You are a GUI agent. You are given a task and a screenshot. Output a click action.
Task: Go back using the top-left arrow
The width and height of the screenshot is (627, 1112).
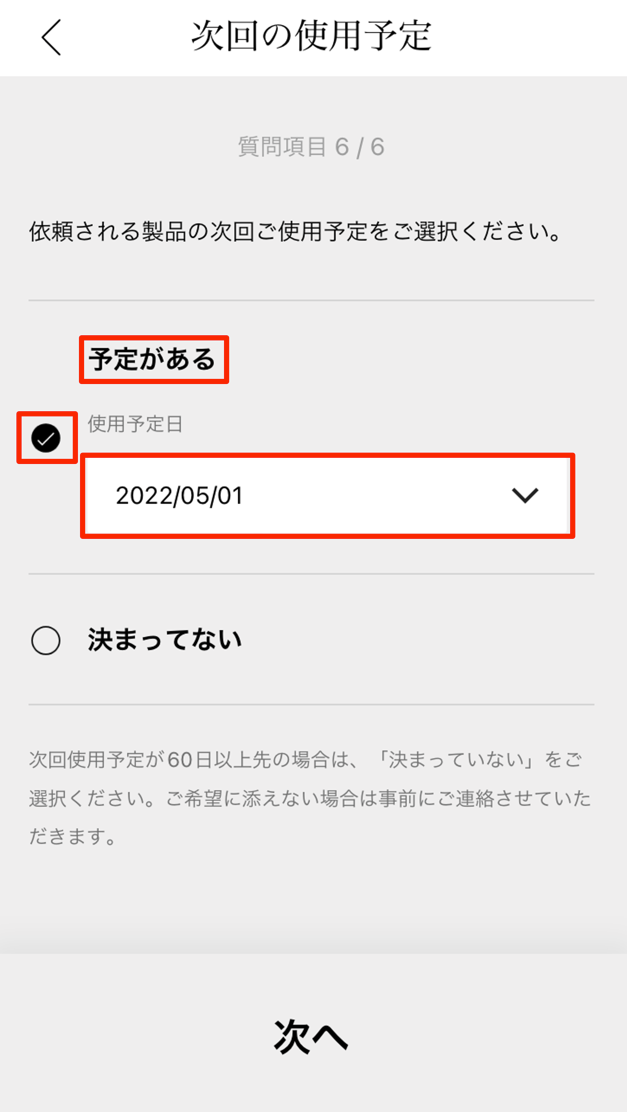click(x=52, y=38)
